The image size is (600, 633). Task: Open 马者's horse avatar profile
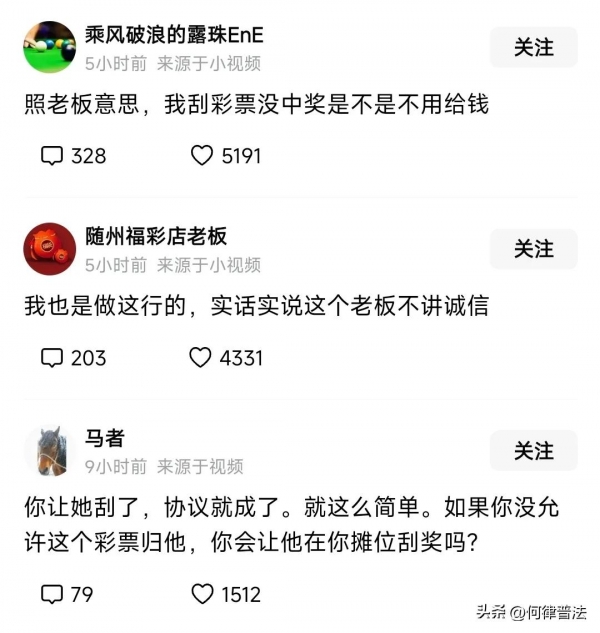50,452
